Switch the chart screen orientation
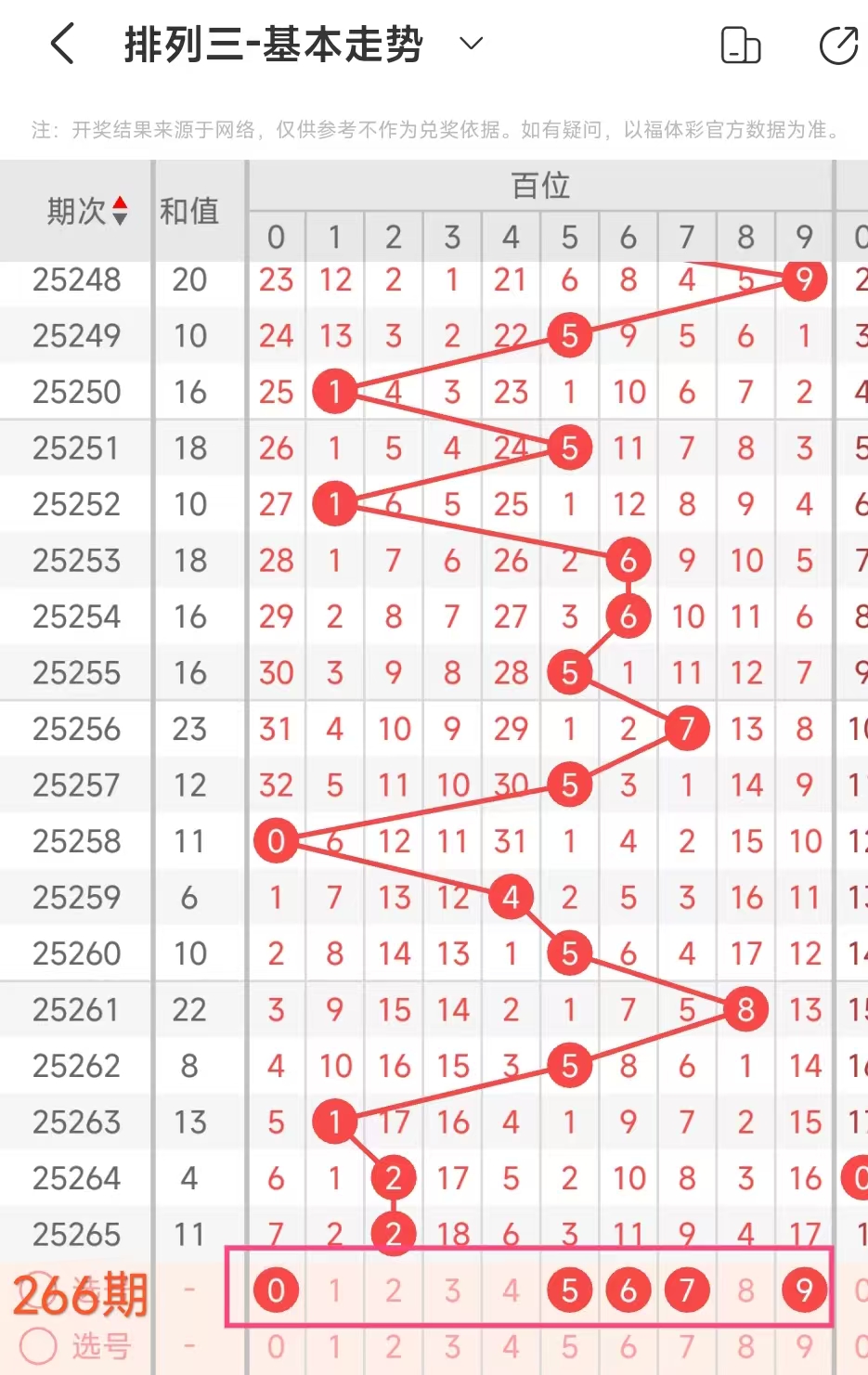The height and width of the screenshot is (1375, 868). (x=740, y=45)
